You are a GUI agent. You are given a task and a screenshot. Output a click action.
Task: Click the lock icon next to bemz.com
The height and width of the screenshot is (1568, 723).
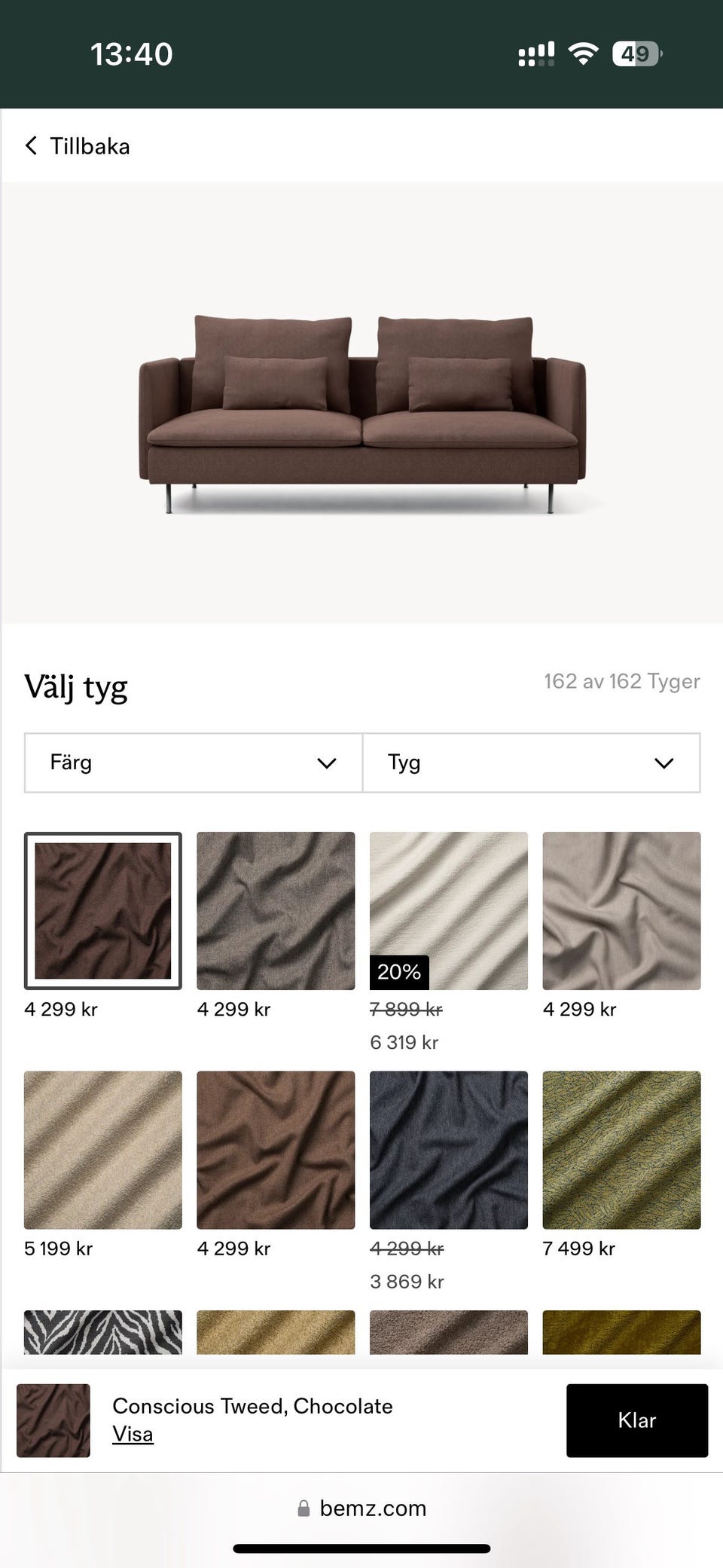tap(304, 1508)
